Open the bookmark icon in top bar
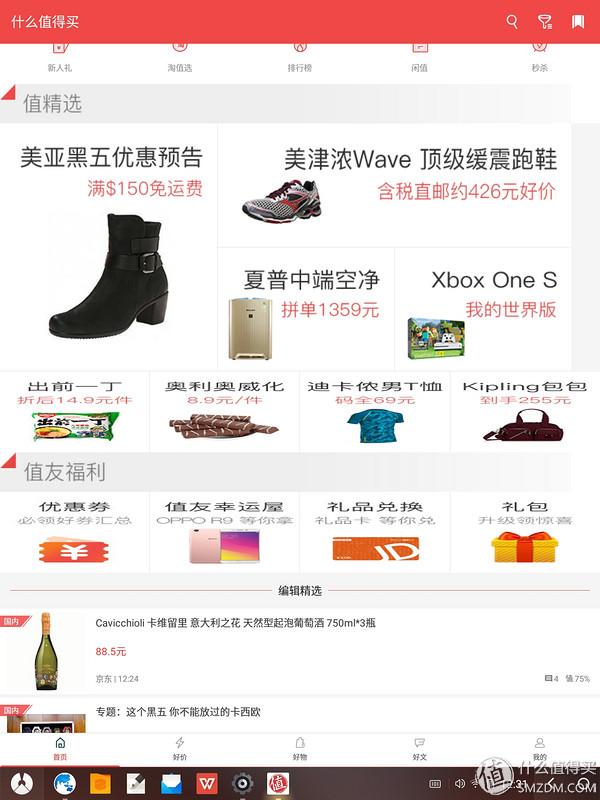 pos(578,21)
